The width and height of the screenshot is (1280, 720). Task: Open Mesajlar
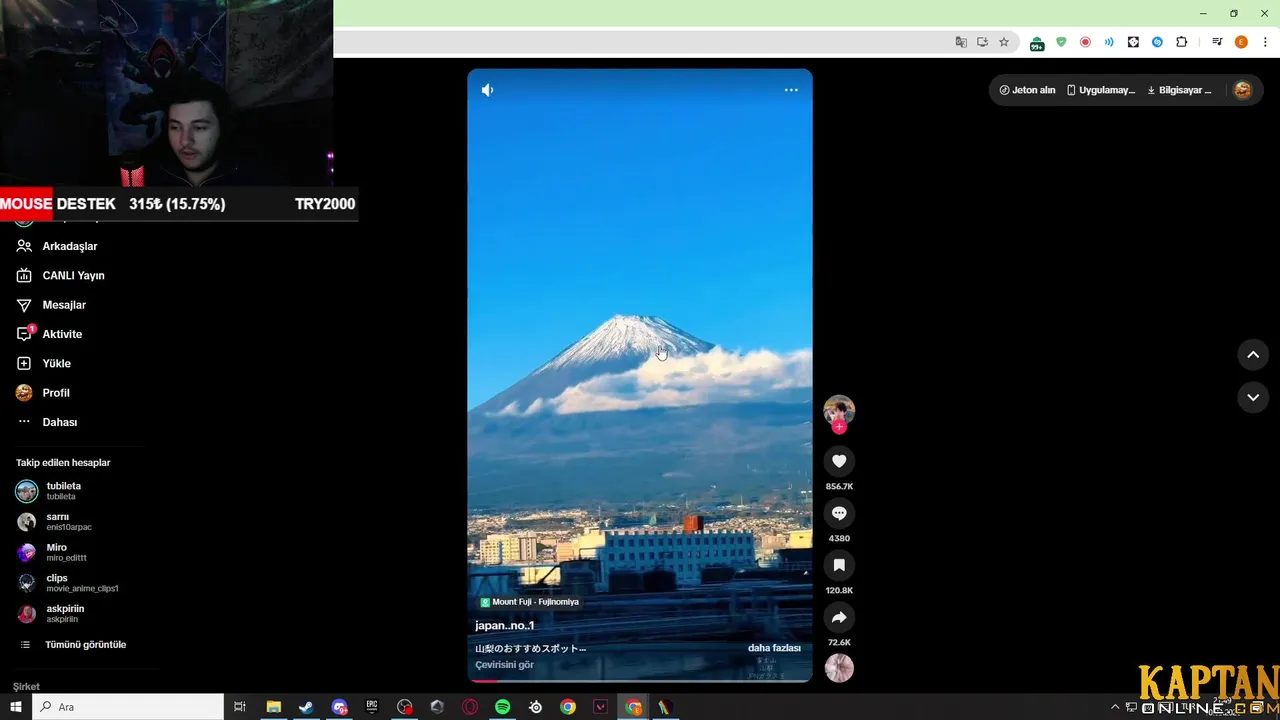pos(63,305)
